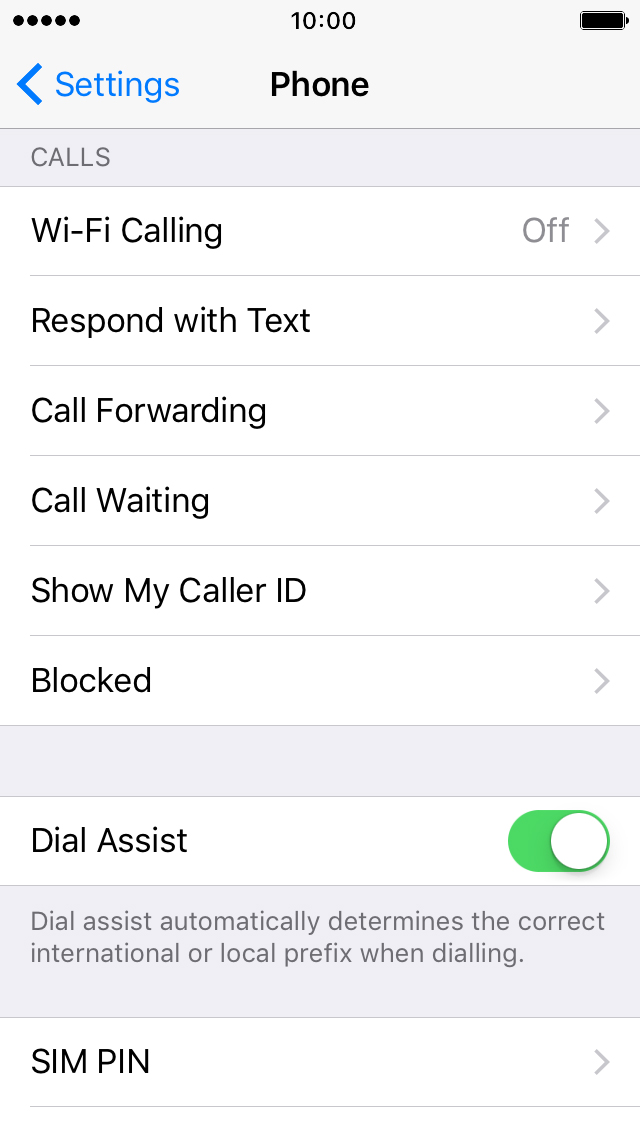Viewport: 640px width, 1136px height.
Task: Open Respond with Text
Action: (x=320, y=321)
